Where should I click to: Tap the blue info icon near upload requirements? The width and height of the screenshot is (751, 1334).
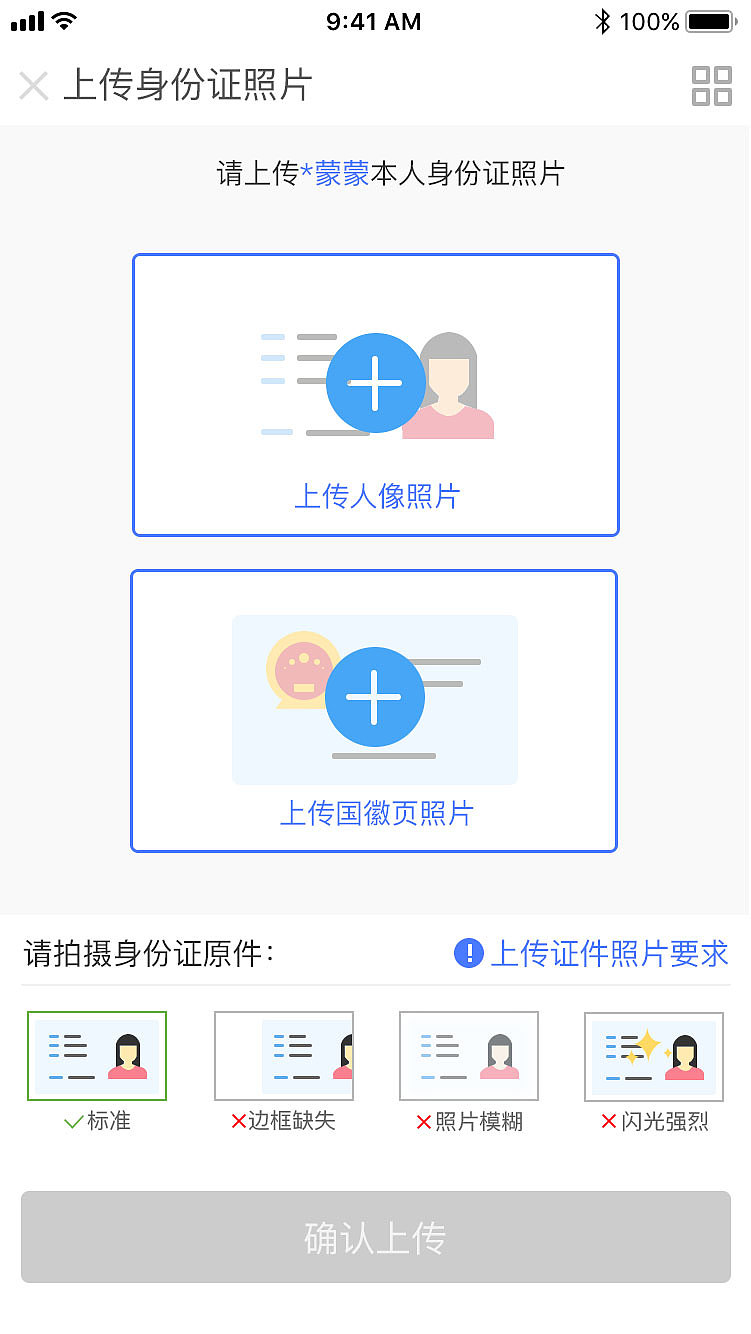(470, 953)
